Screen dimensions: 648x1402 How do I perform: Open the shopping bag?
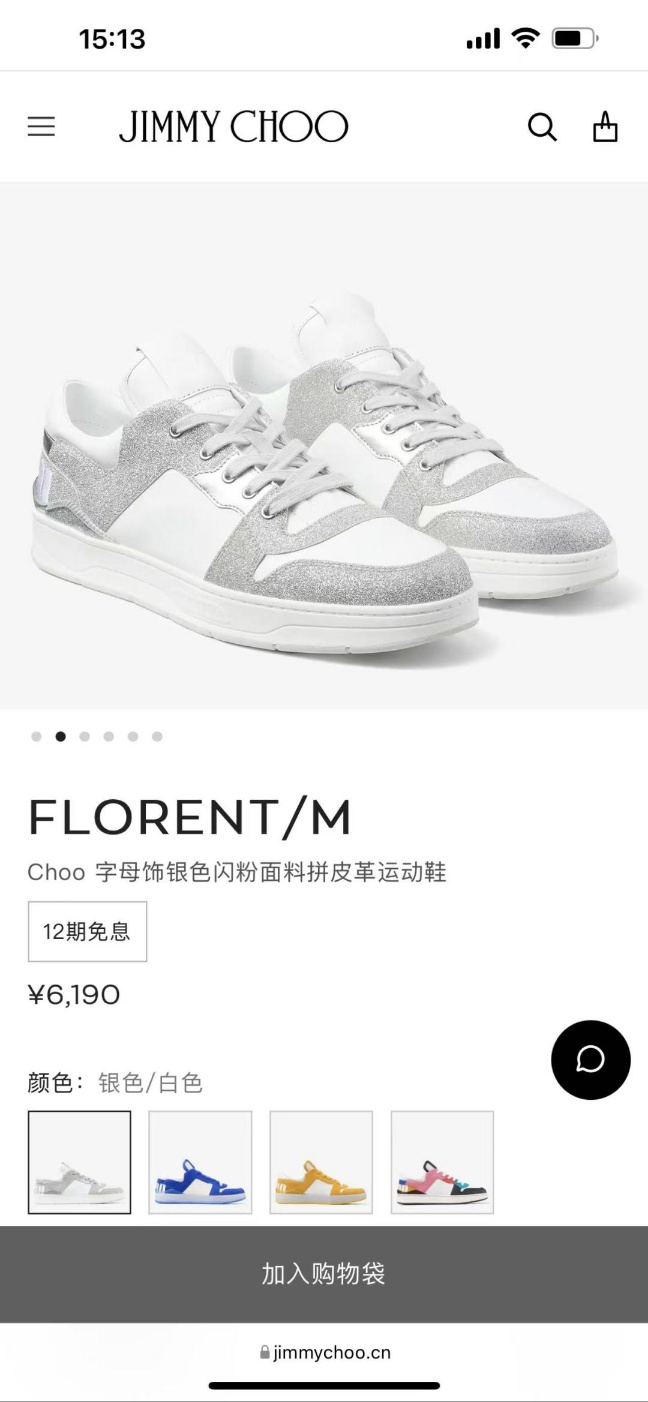coord(605,127)
